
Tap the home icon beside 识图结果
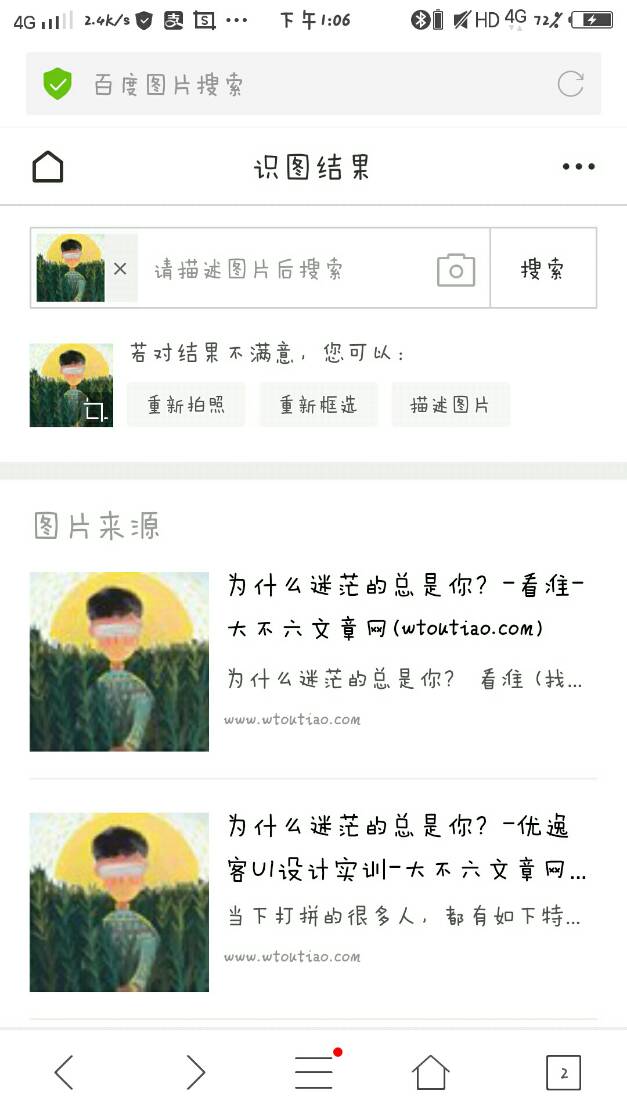tap(48, 167)
